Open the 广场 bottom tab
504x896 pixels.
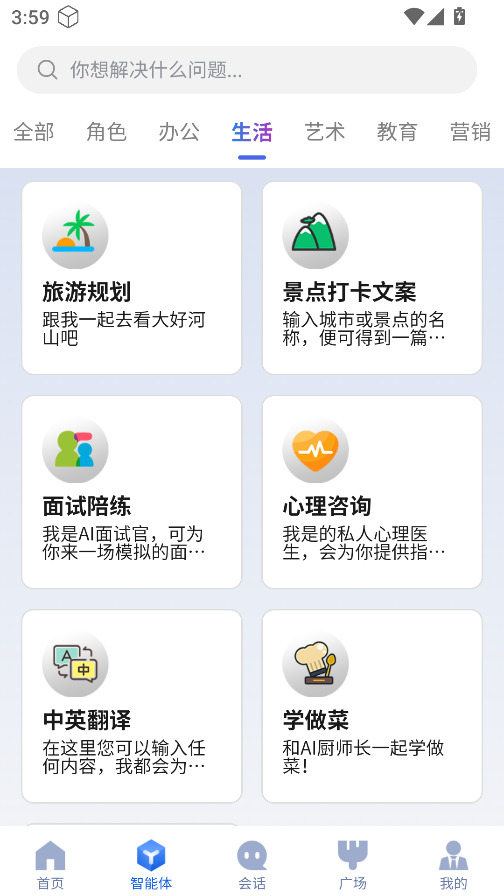pos(353,865)
